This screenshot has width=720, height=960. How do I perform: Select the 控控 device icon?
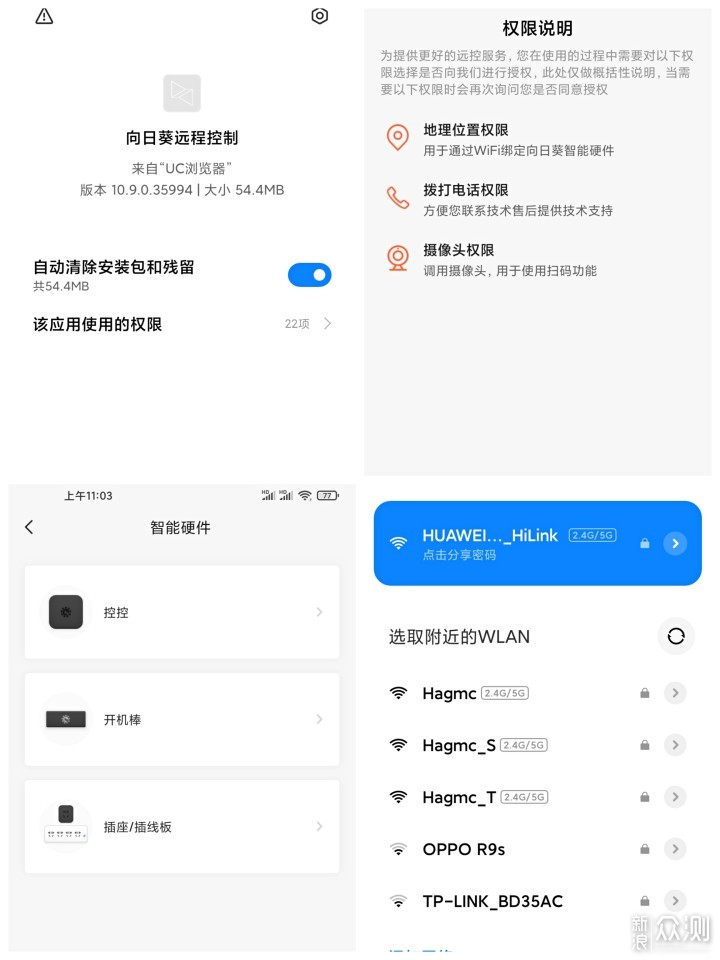click(x=65, y=612)
